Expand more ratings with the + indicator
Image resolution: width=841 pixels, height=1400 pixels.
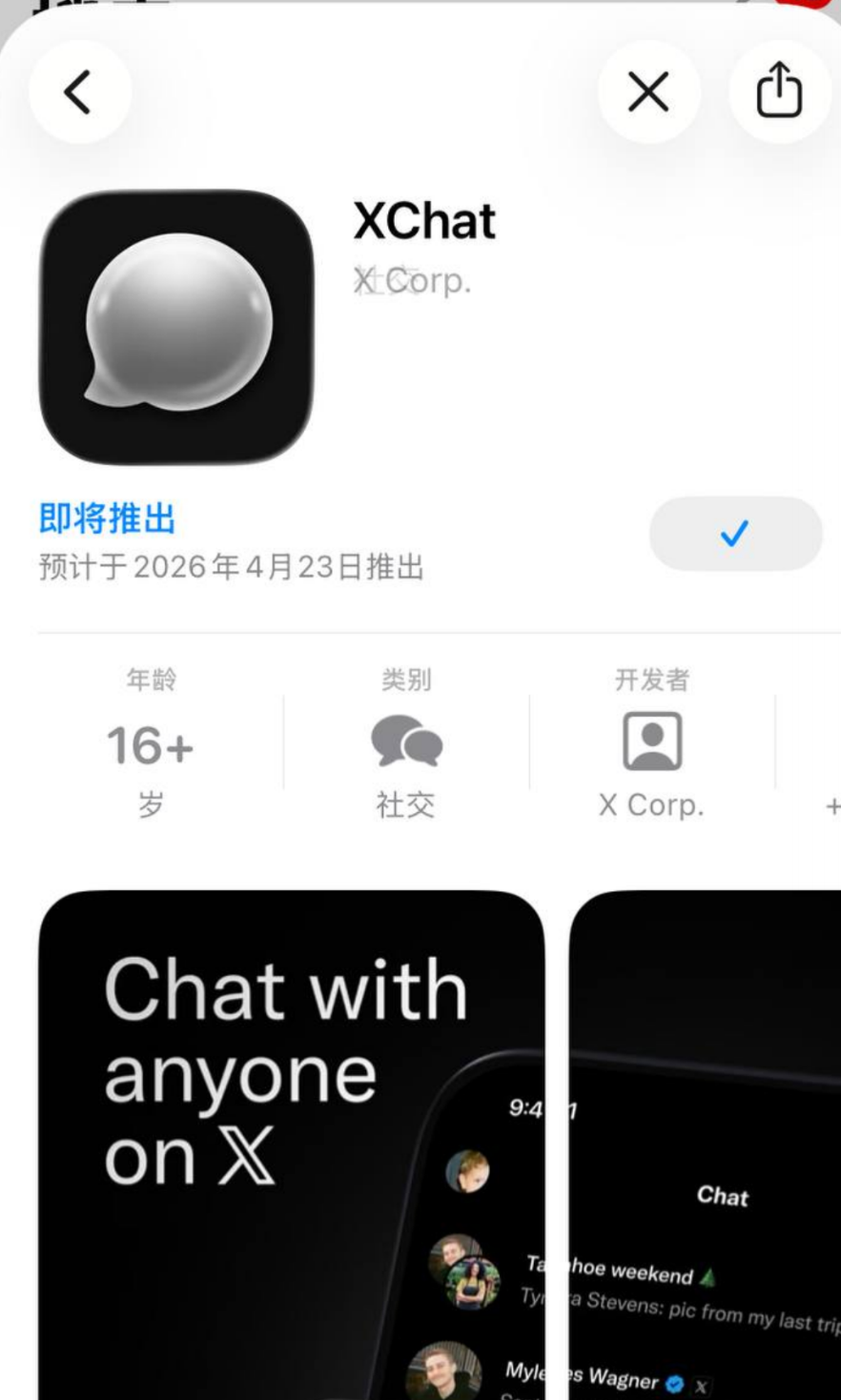(831, 808)
